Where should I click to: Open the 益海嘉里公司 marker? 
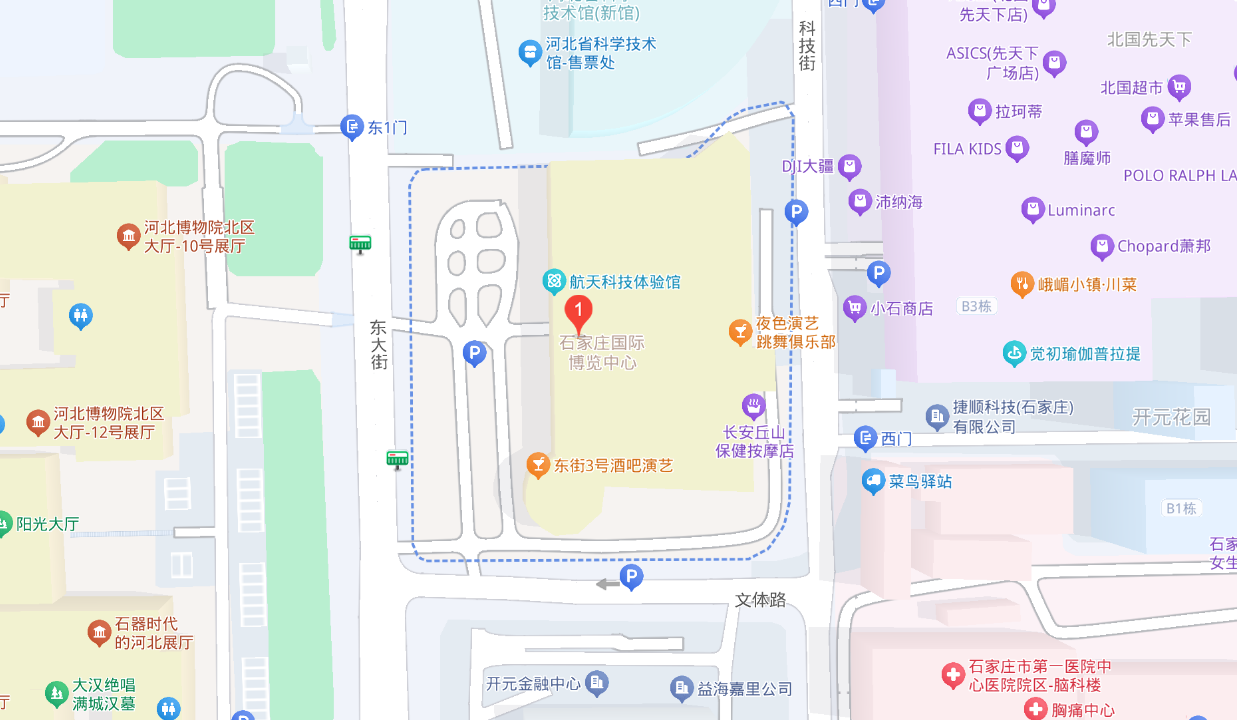[x=682, y=688]
